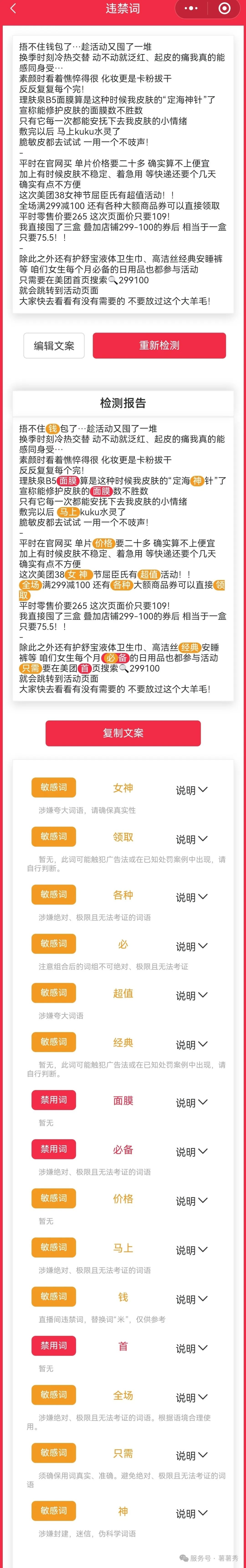Expand 说明 for the word 各种
246x1568 pixels.
click(192, 897)
